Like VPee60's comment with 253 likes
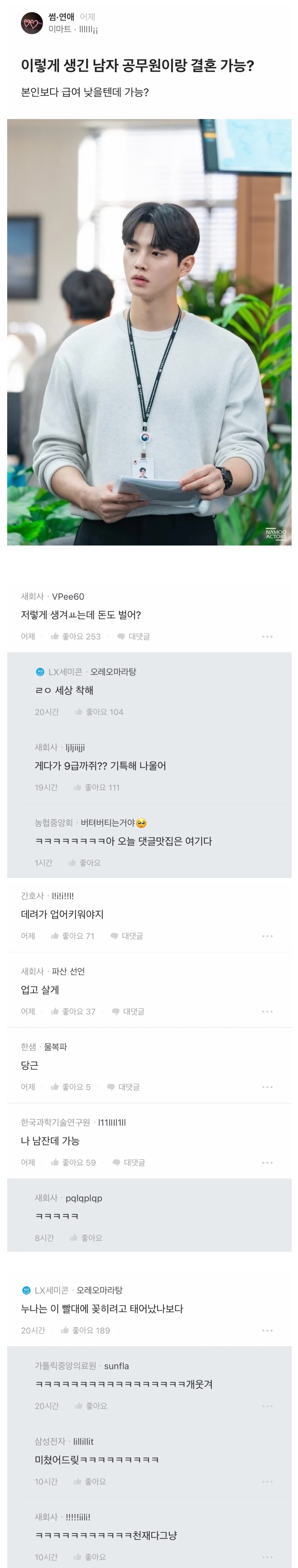This screenshot has height=1568, width=298. [x=75, y=636]
